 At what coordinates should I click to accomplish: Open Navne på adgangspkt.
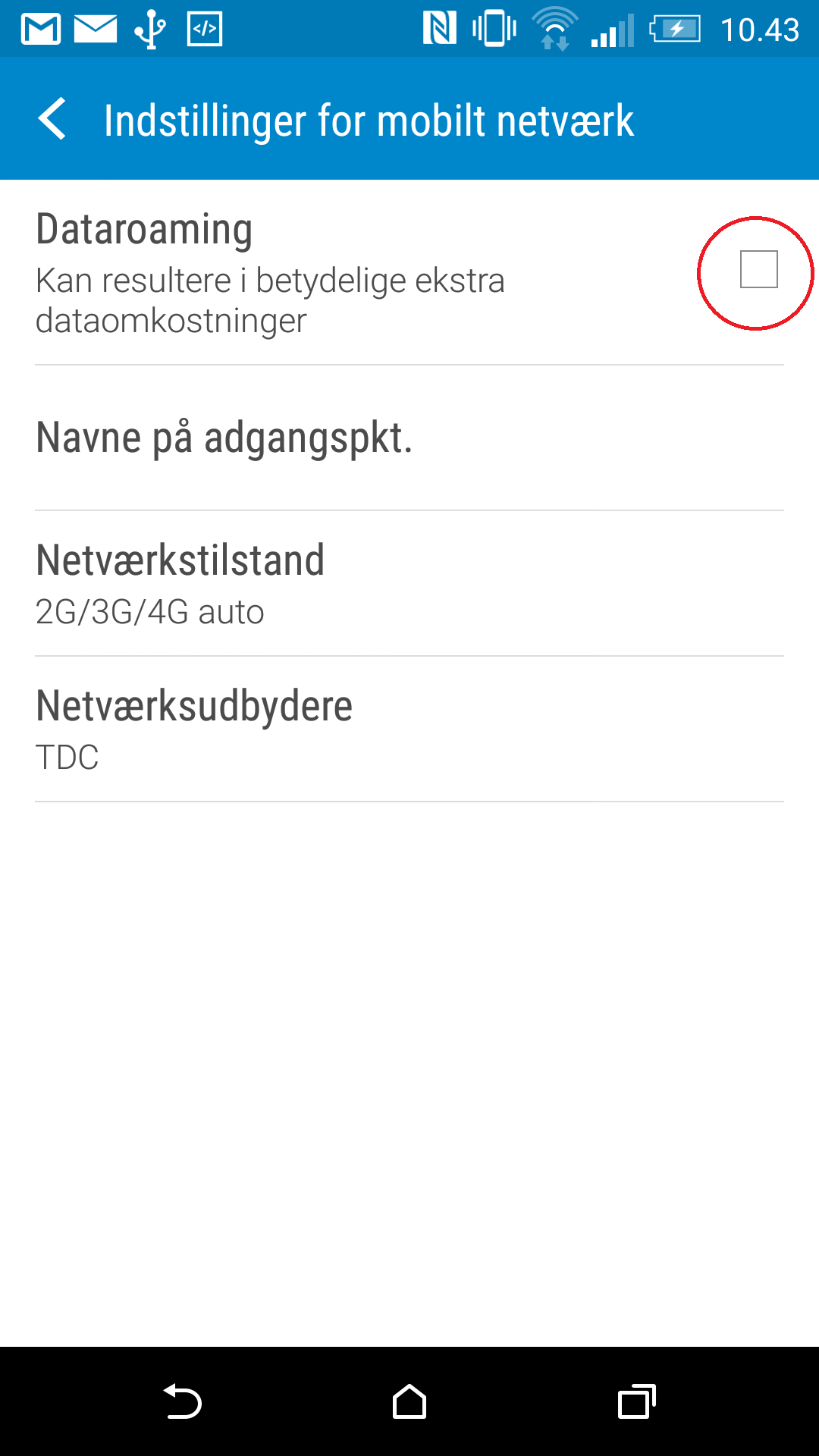click(x=409, y=438)
